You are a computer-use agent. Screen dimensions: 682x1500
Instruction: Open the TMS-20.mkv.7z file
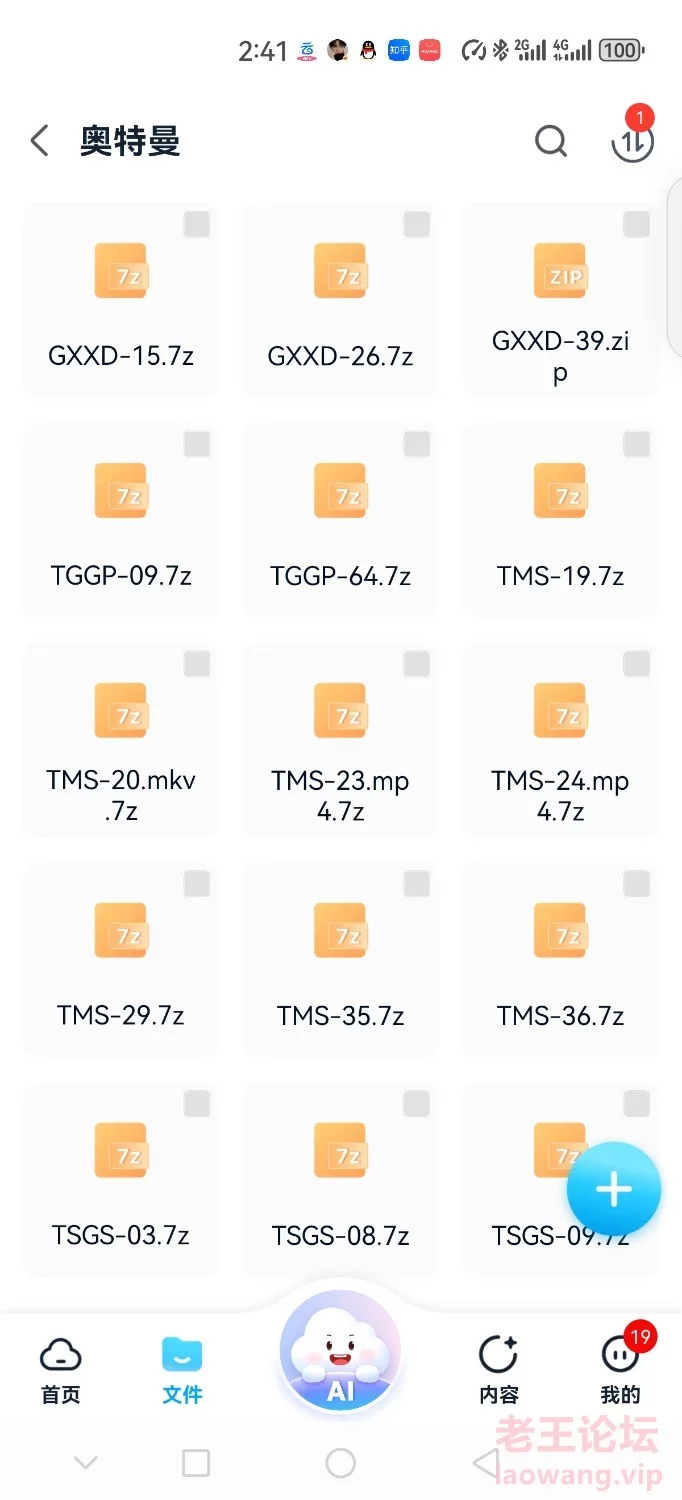click(x=121, y=740)
